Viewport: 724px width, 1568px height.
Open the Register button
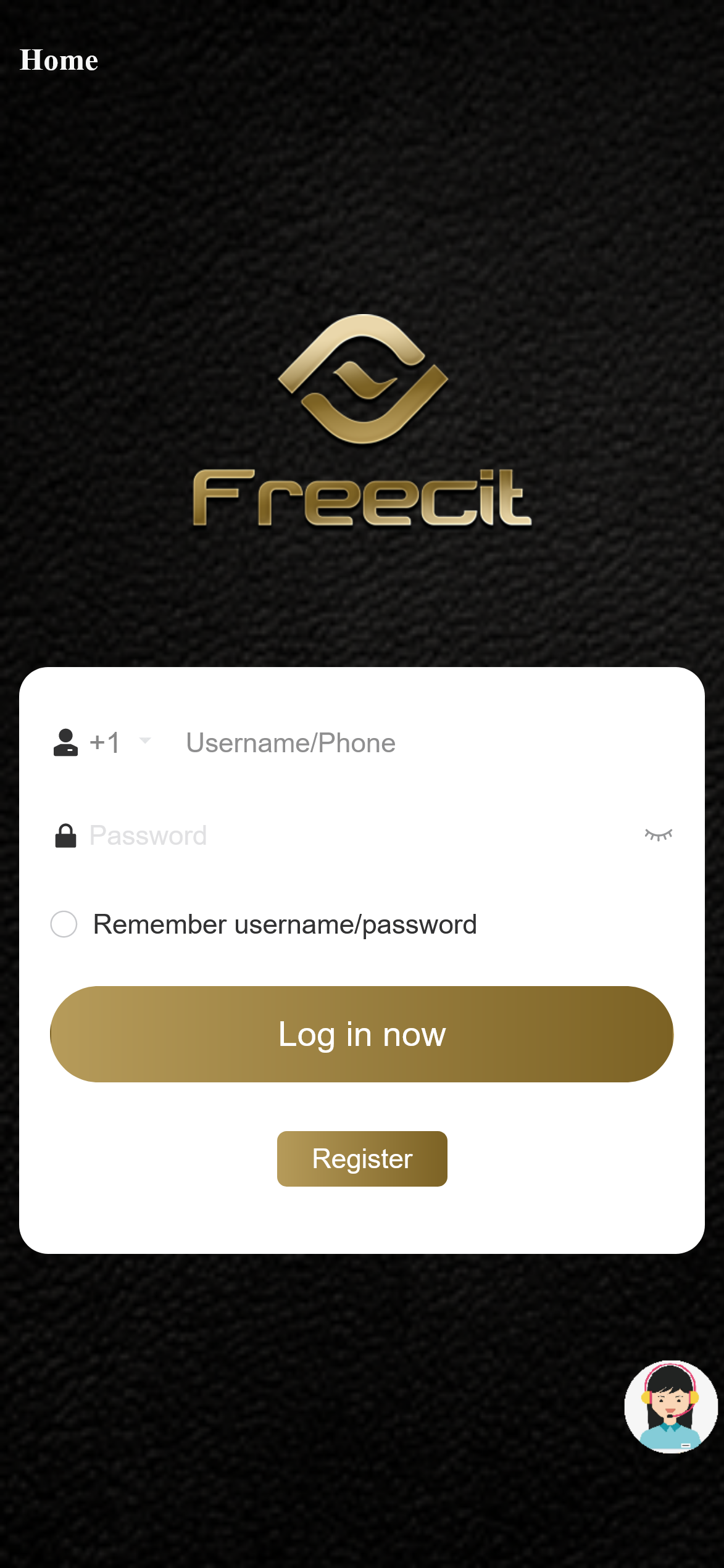pyautogui.click(x=362, y=1159)
